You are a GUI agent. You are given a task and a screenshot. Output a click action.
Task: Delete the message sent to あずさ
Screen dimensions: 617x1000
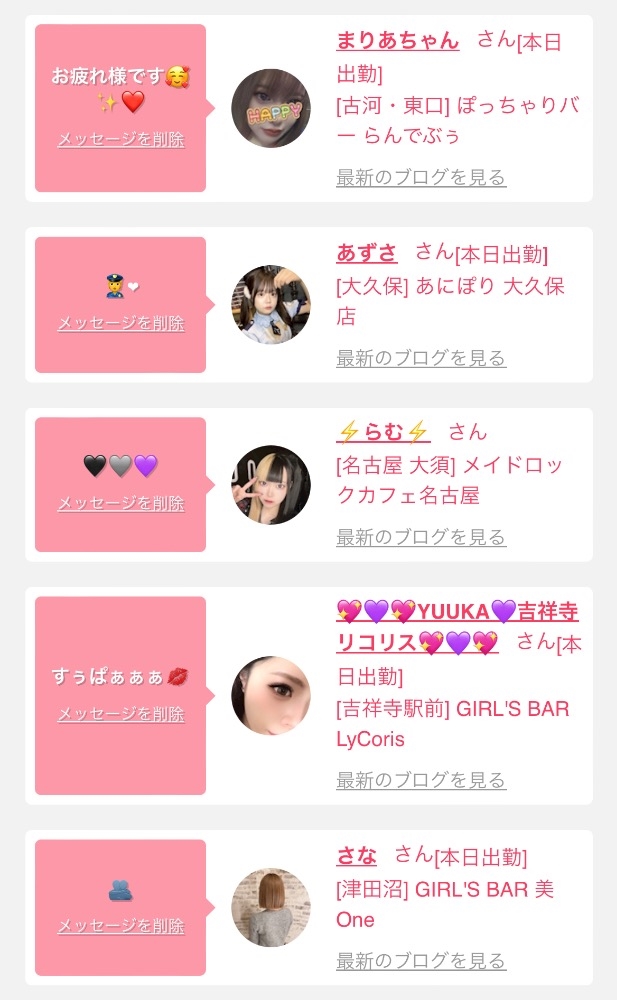click(x=121, y=323)
